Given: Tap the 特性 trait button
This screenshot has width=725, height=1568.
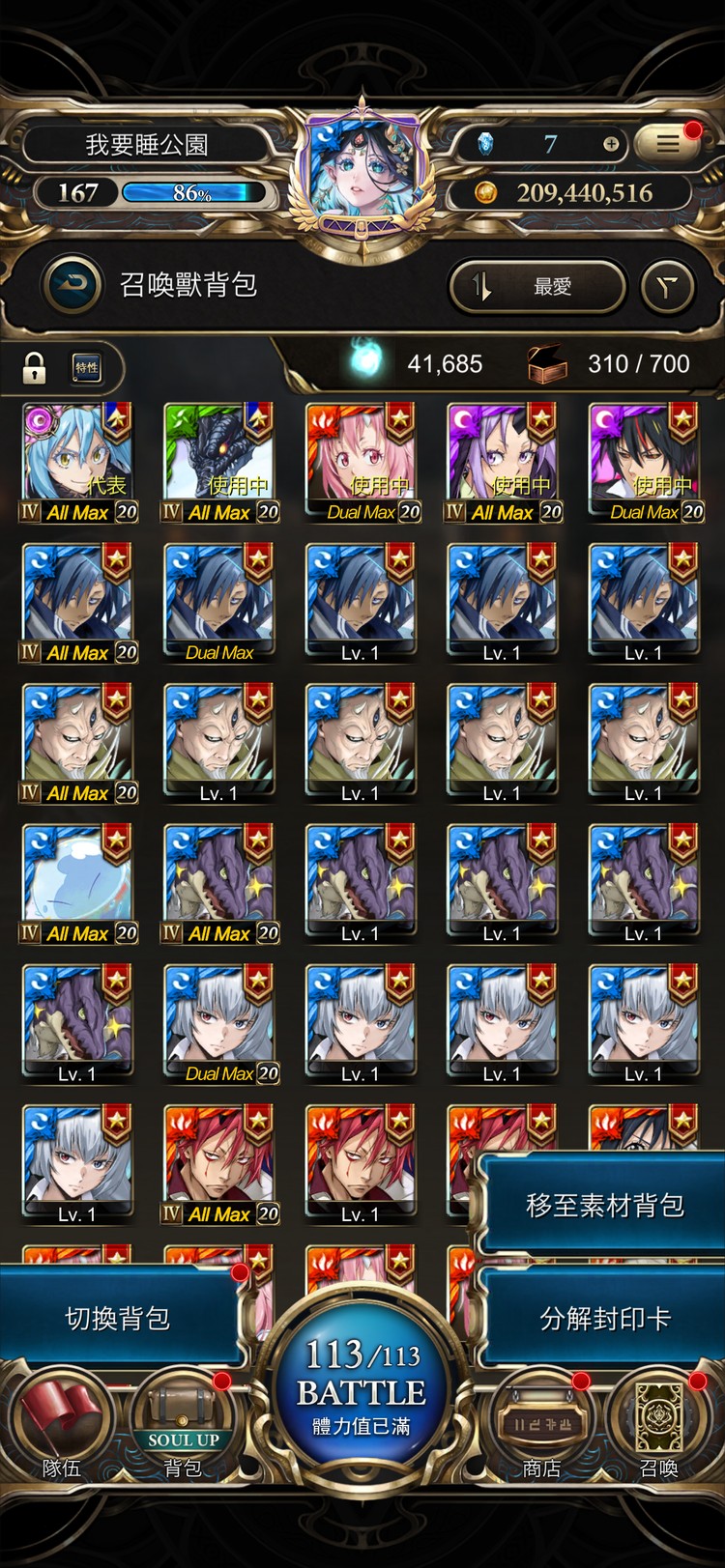Looking at the screenshot, I should pos(87,367).
